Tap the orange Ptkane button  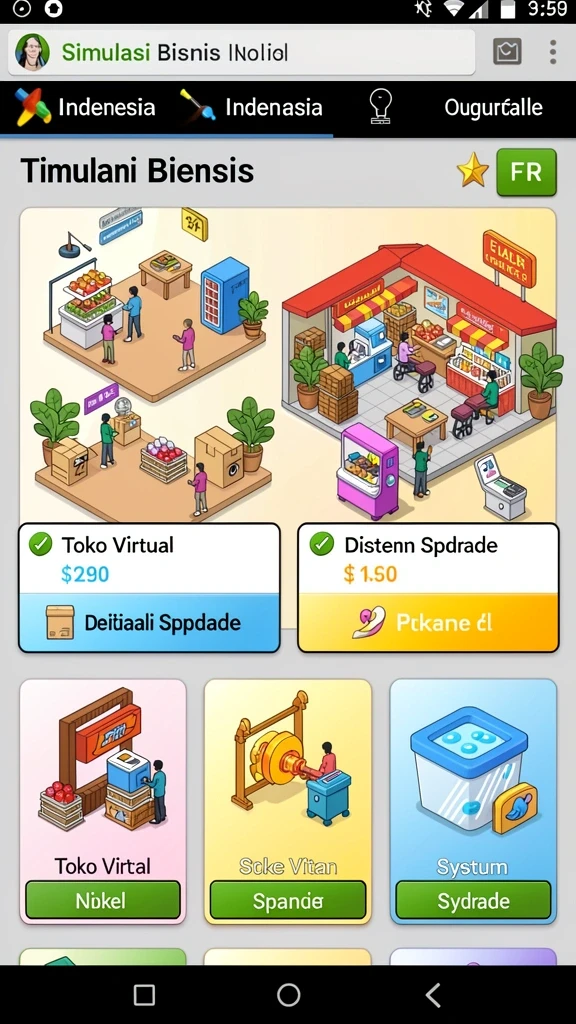428,622
